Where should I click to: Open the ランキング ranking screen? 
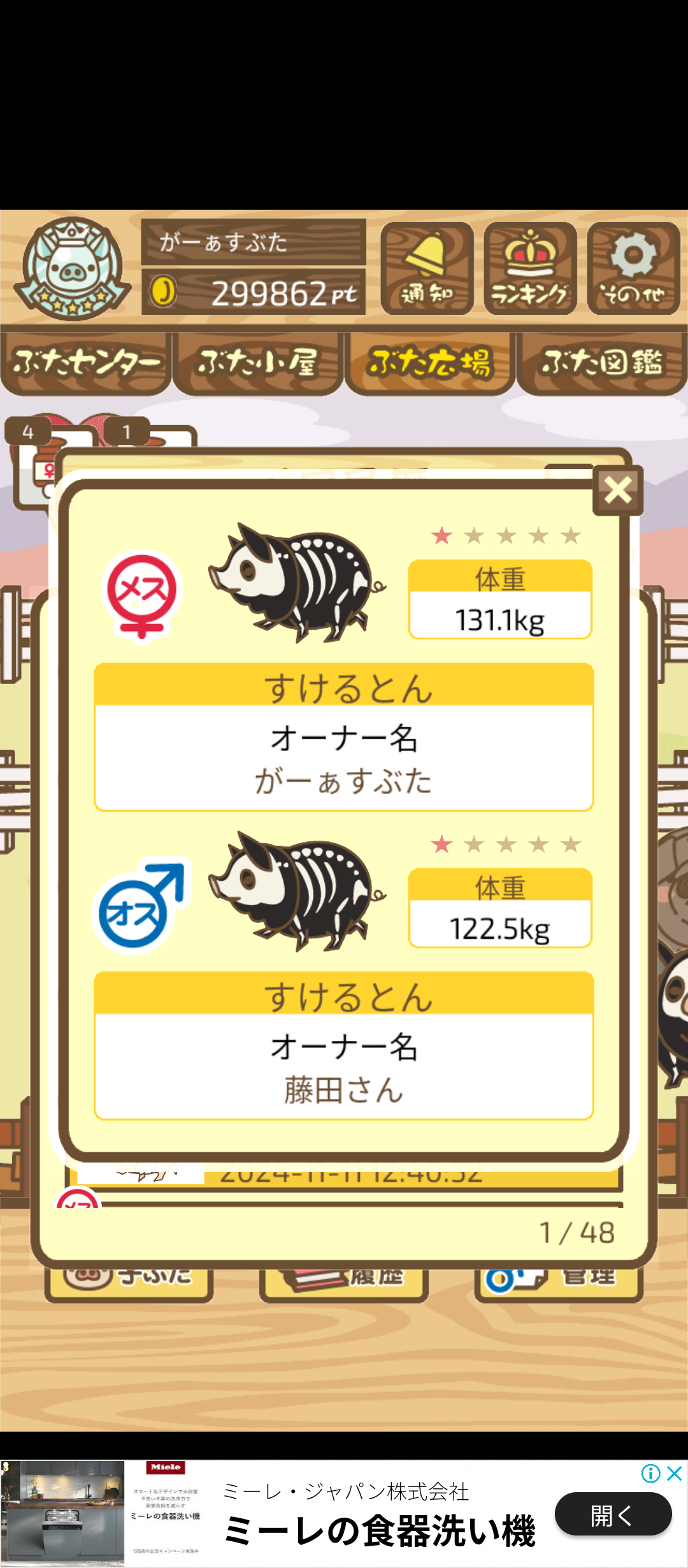[530, 268]
